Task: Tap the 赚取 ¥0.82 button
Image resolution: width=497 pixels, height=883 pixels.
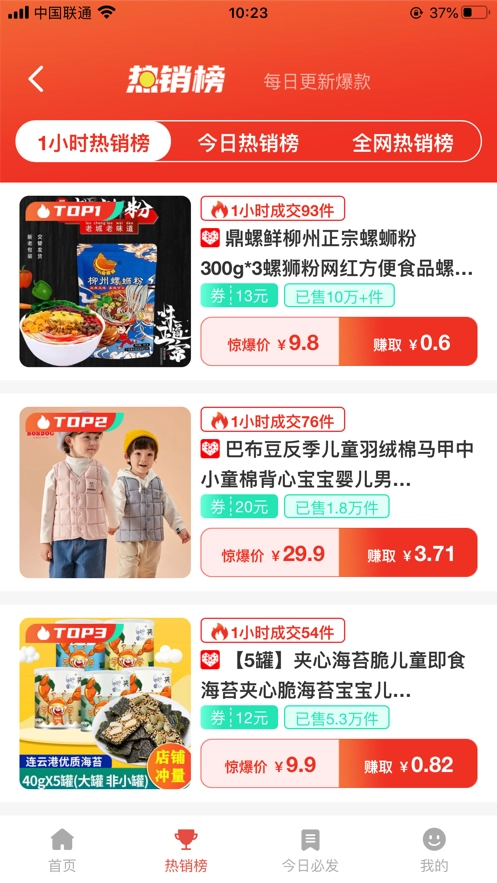Action: 408,764
